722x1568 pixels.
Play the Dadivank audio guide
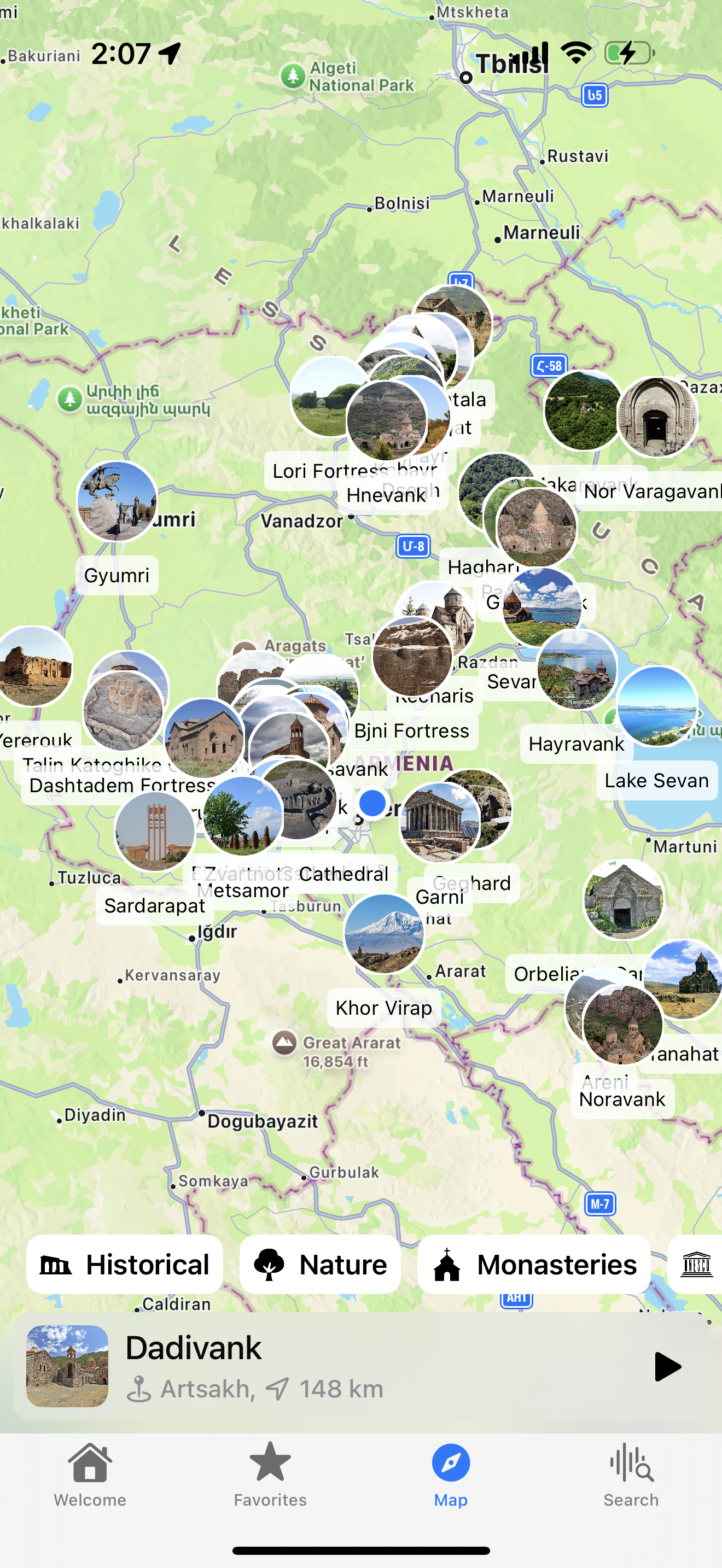(667, 1366)
